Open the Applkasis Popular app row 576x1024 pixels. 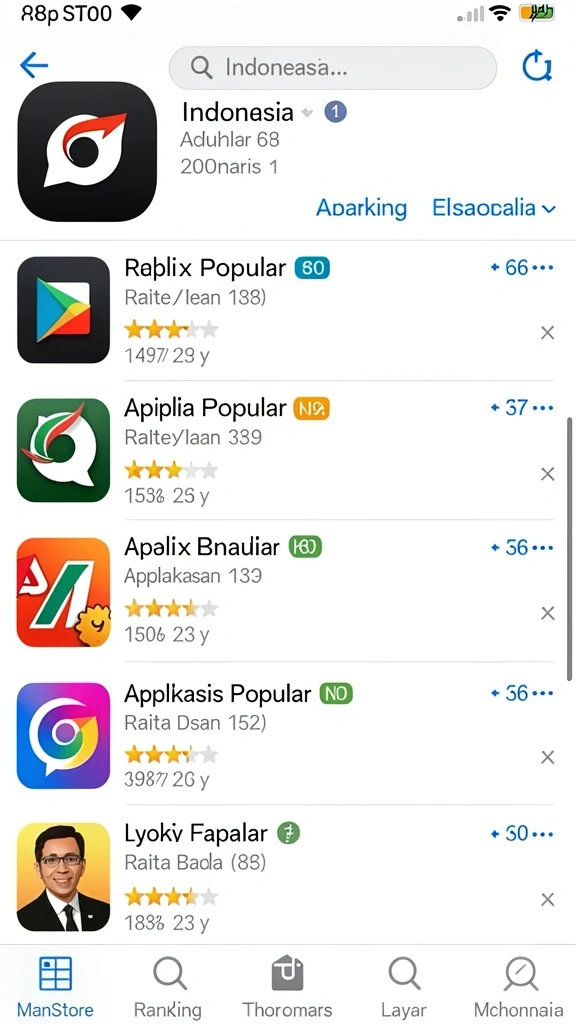(288, 733)
